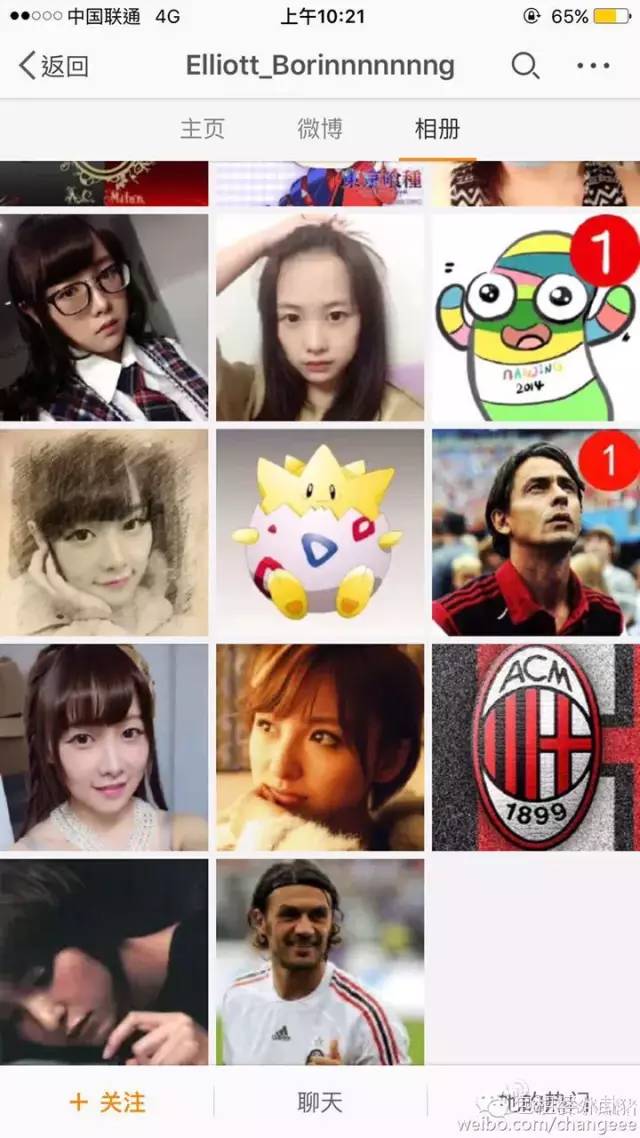640x1138 pixels.
Task: Go back with the 返回 button
Action: pyautogui.click(x=55, y=67)
